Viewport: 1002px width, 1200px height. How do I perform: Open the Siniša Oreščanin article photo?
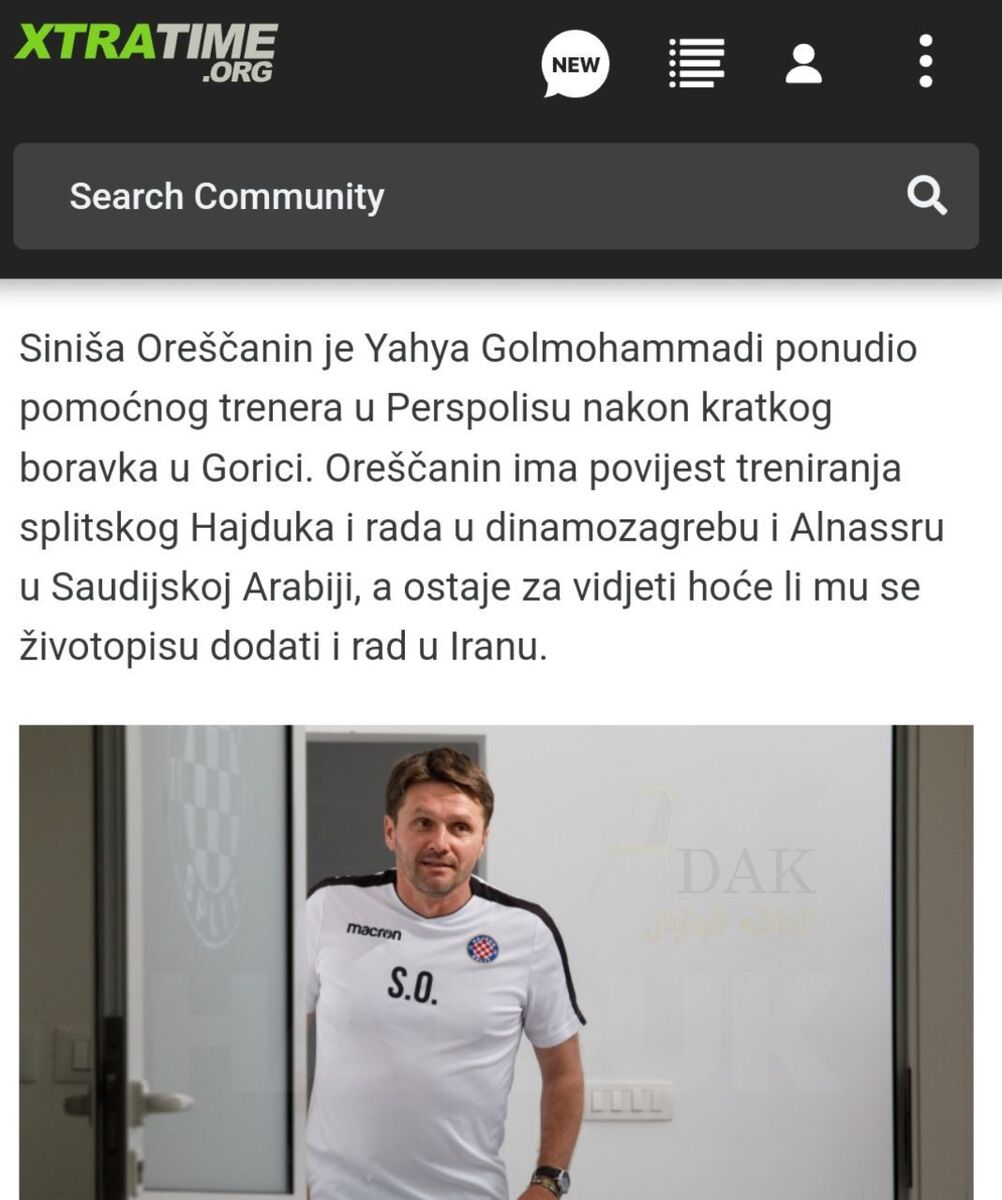click(500, 960)
